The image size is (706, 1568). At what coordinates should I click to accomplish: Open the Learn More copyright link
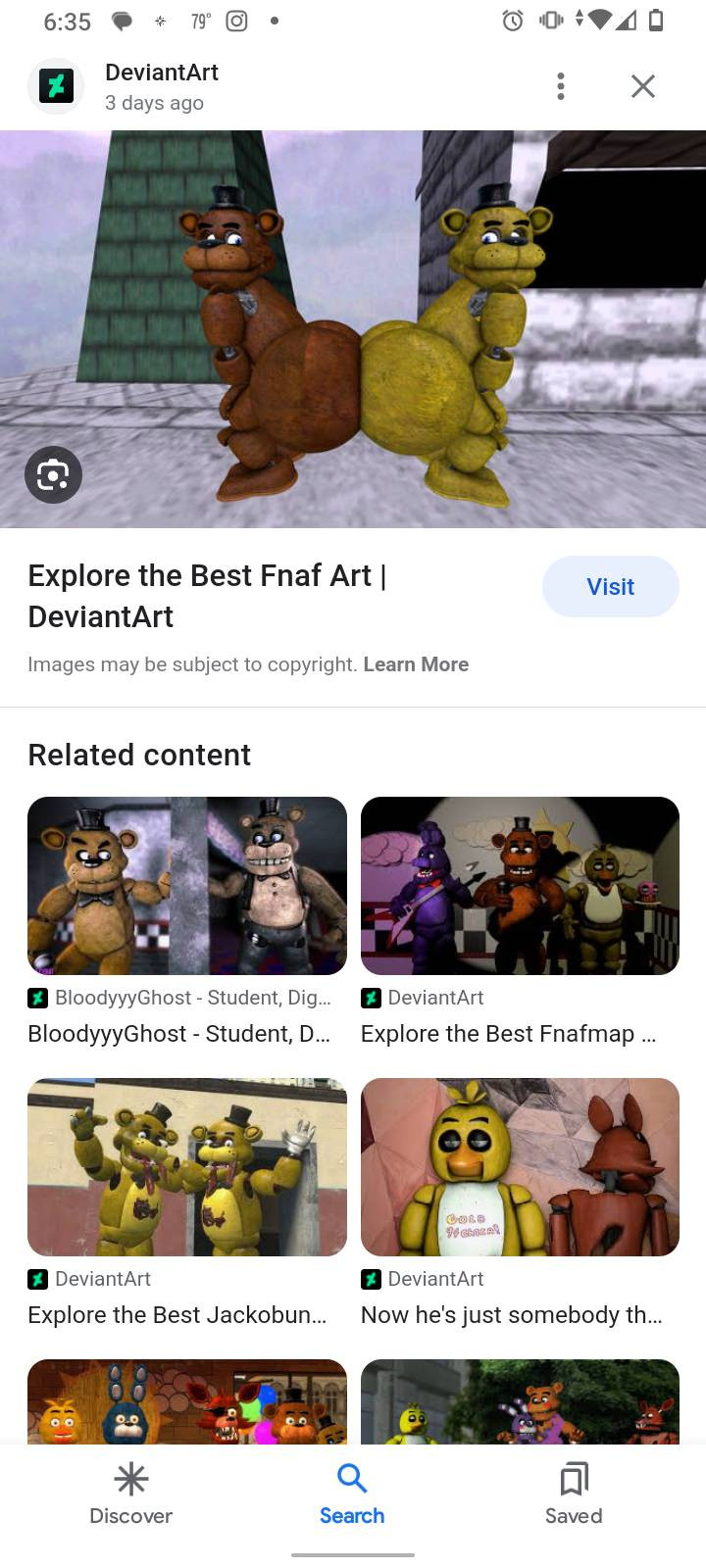416,664
